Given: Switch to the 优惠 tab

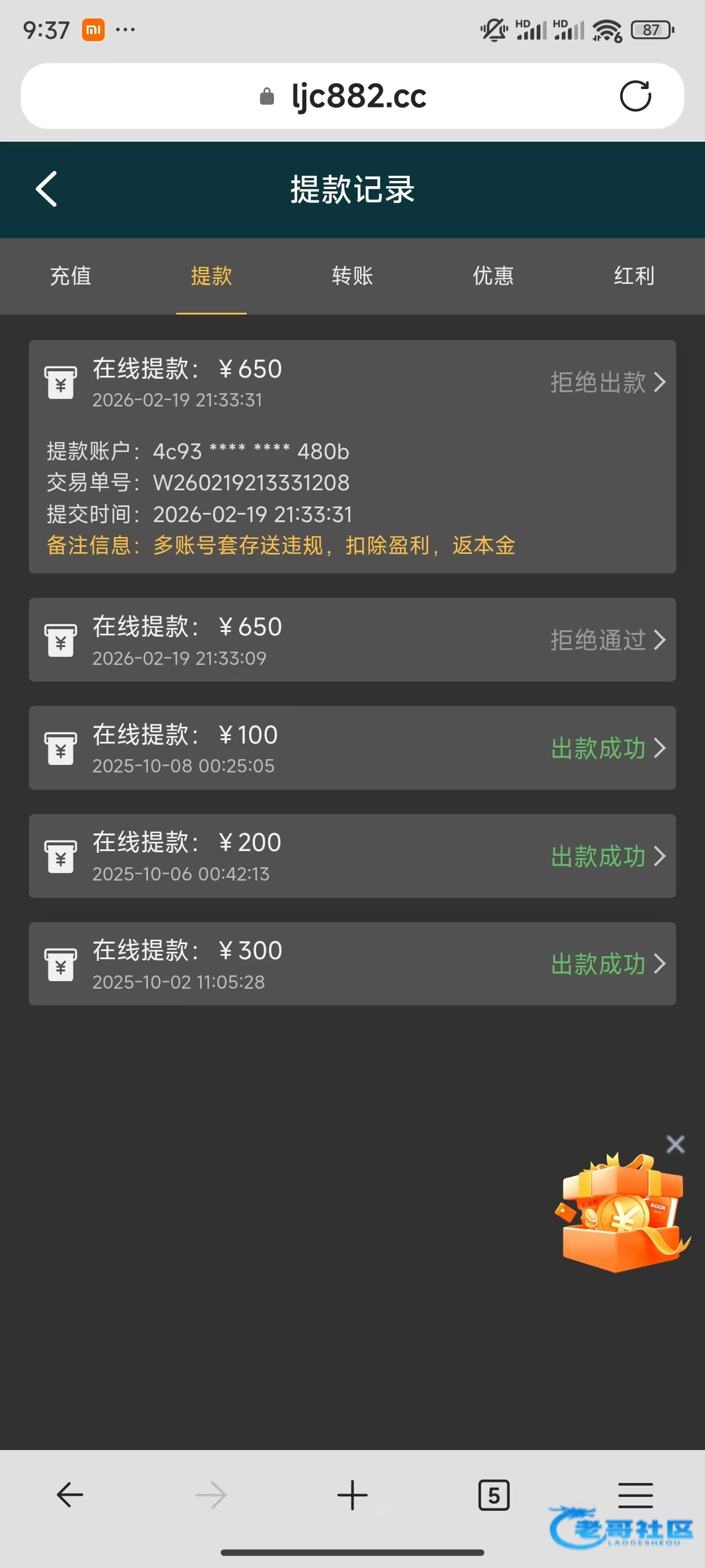Looking at the screenshot, I should click(x=493, y=276).
